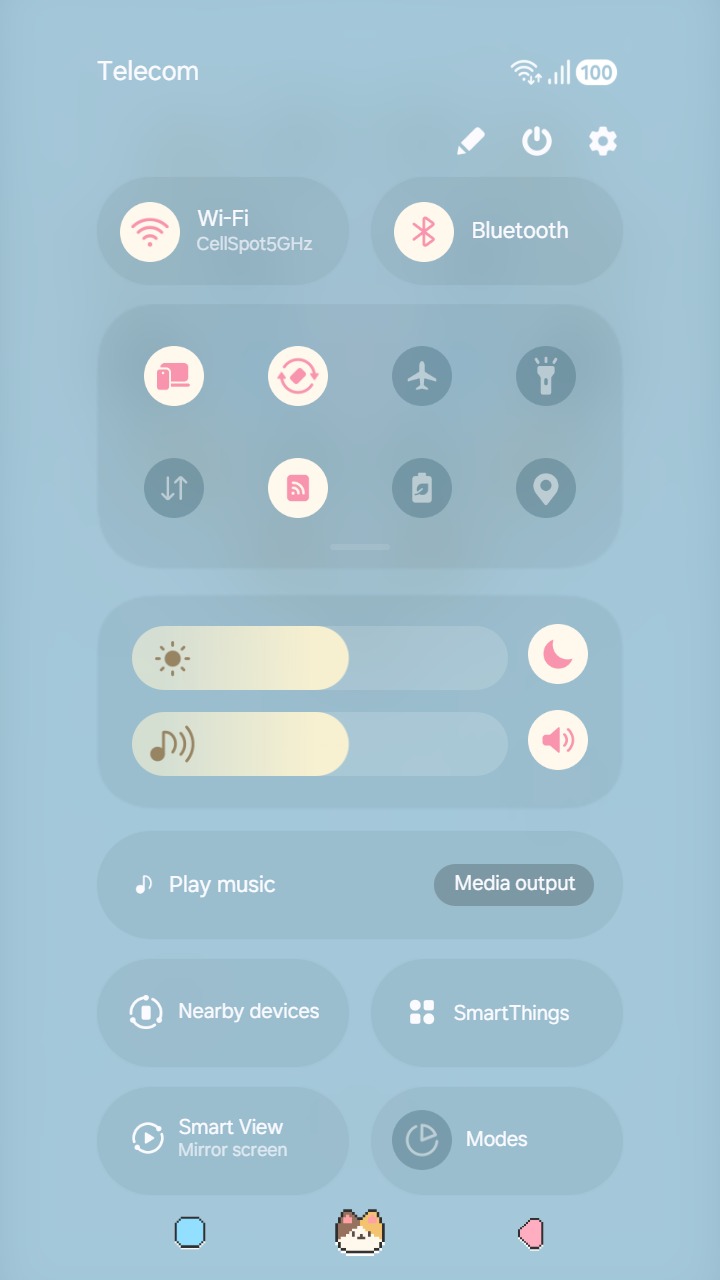
Task: Enable Power saving mode
Action: (x=422, y=488)
